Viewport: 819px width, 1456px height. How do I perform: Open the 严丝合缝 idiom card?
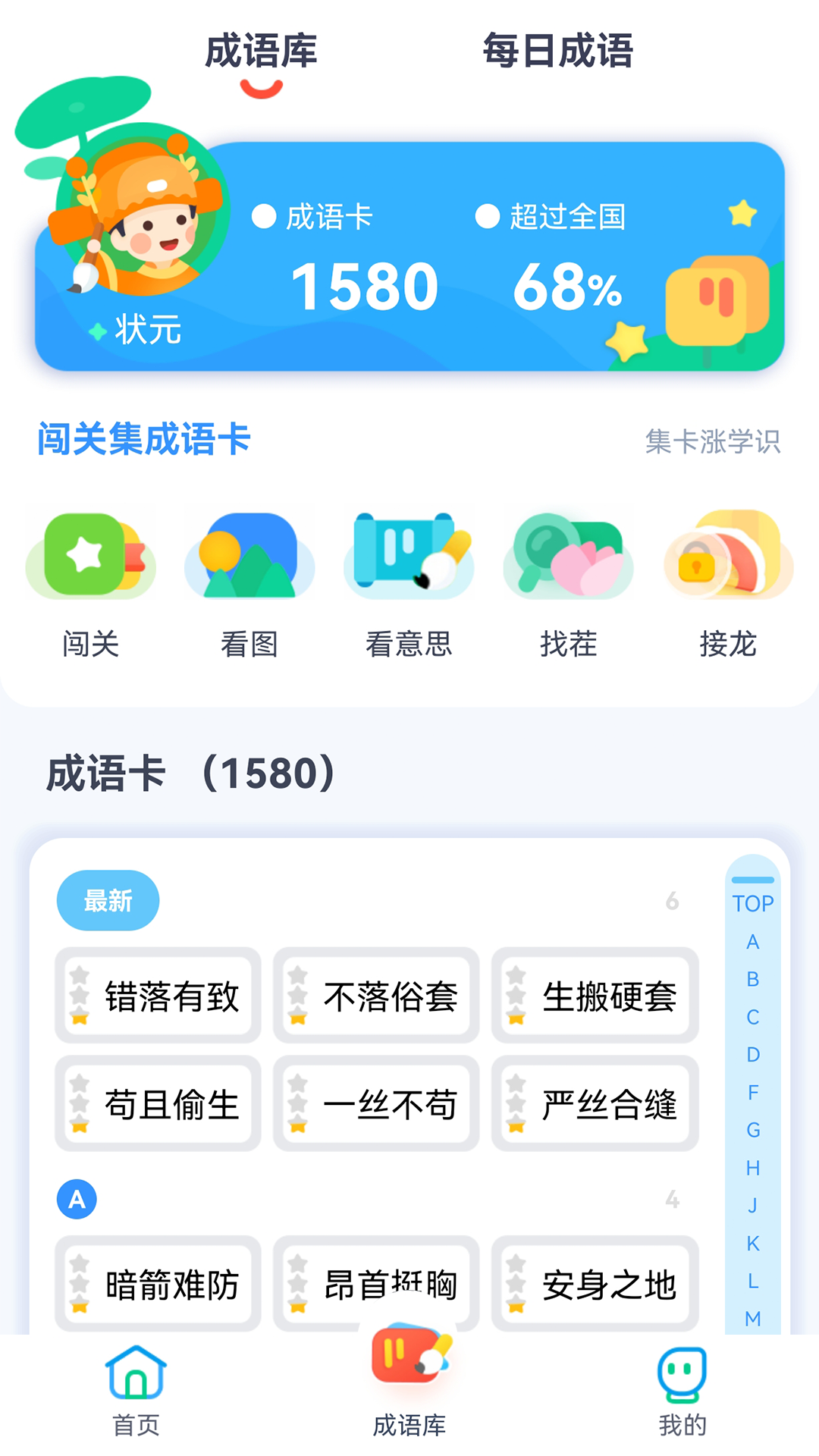tap(595, 1103)
